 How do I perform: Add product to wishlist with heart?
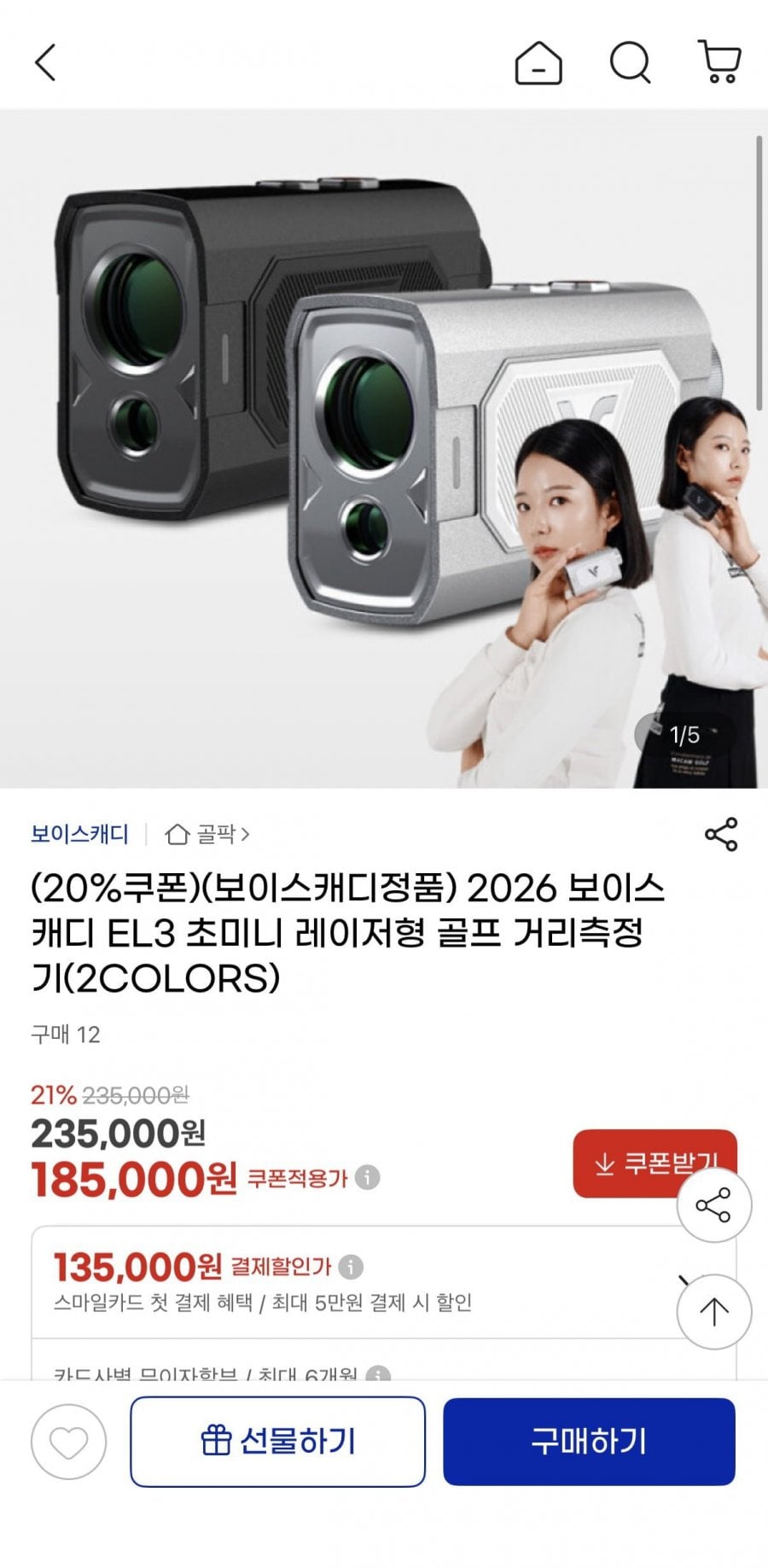(x=69, y=1442)
